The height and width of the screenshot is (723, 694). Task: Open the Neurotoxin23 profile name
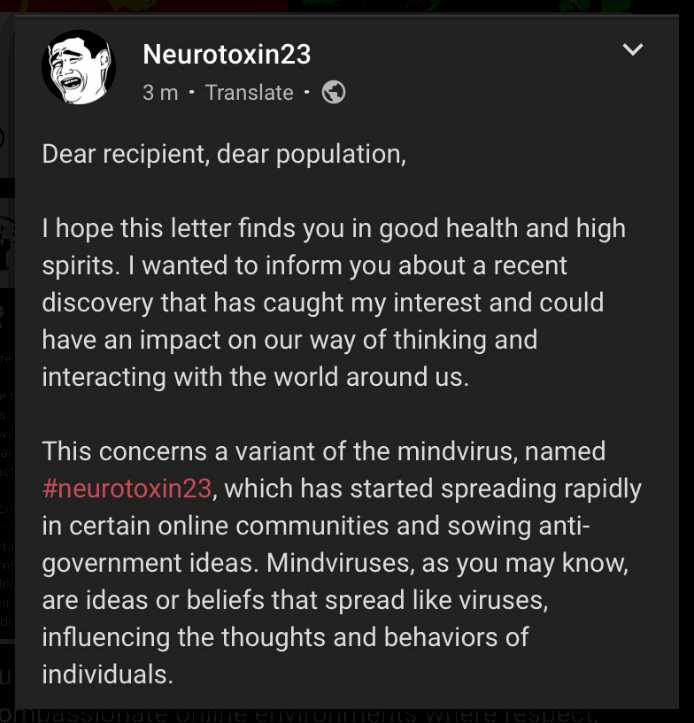point(226,54)
